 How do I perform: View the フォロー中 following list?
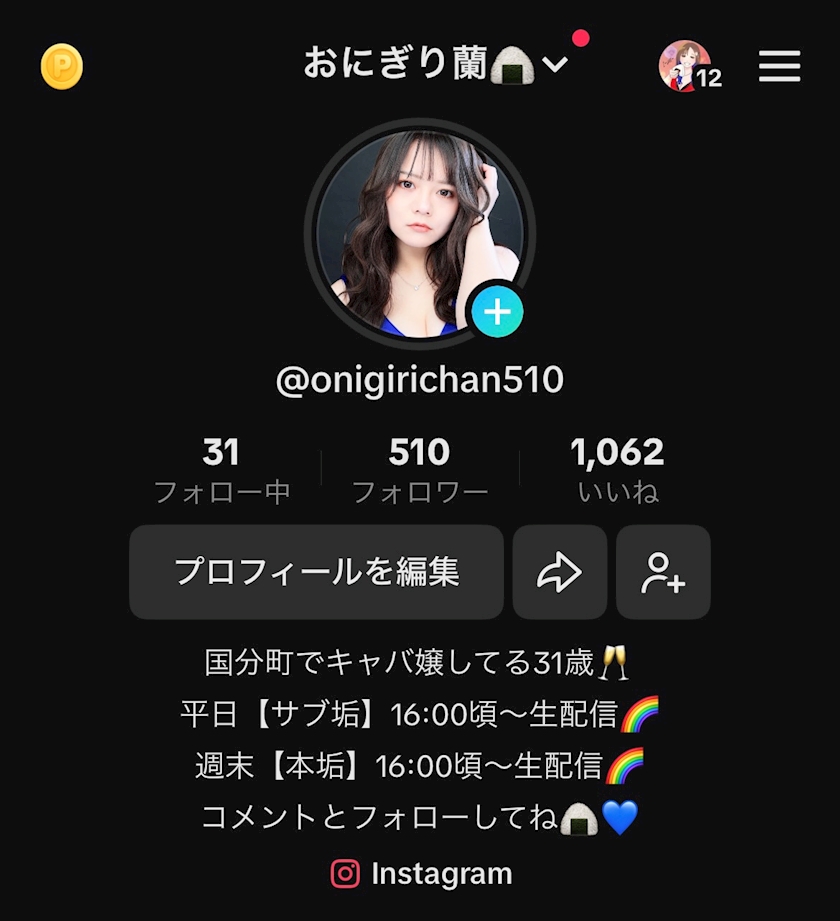pos(222,470)
